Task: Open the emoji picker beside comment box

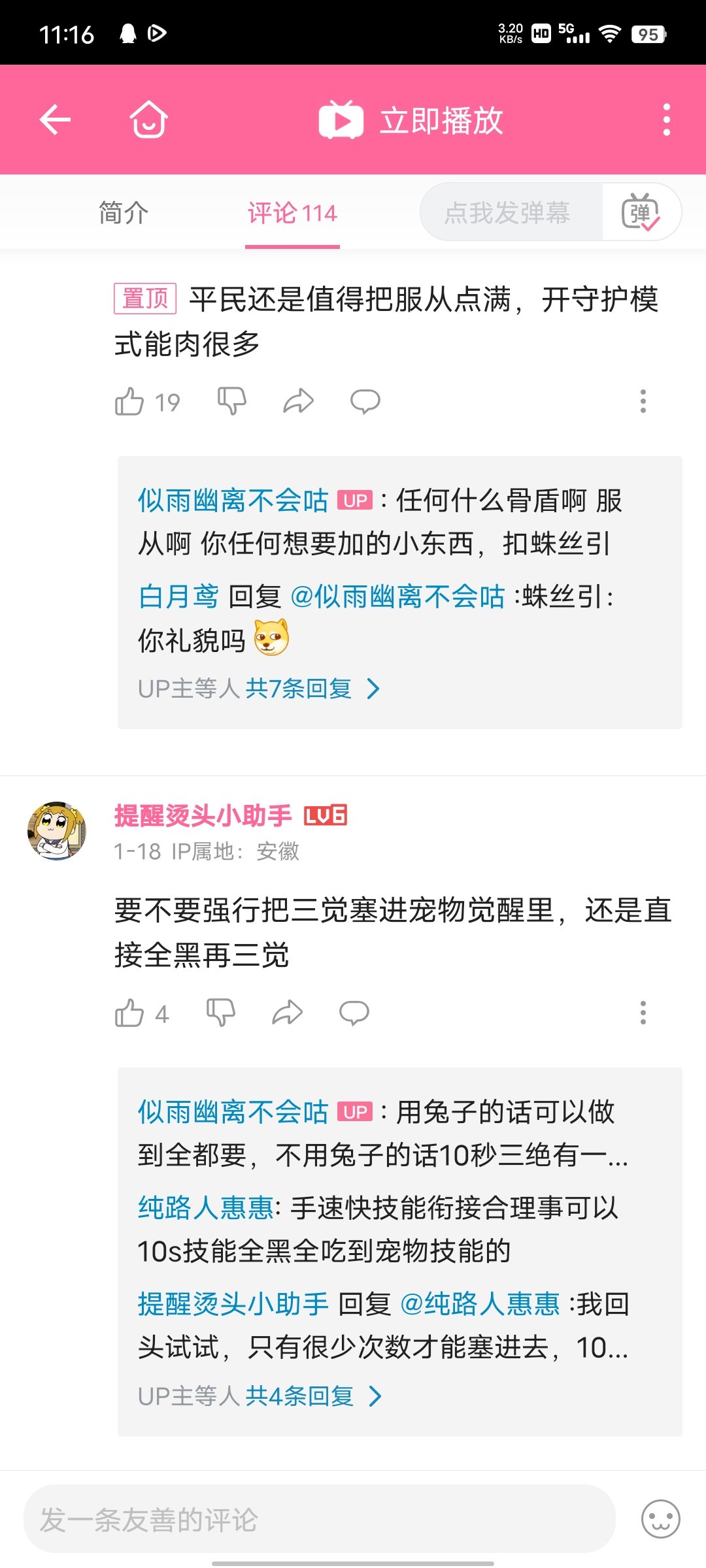Action: click(661, 1519)
